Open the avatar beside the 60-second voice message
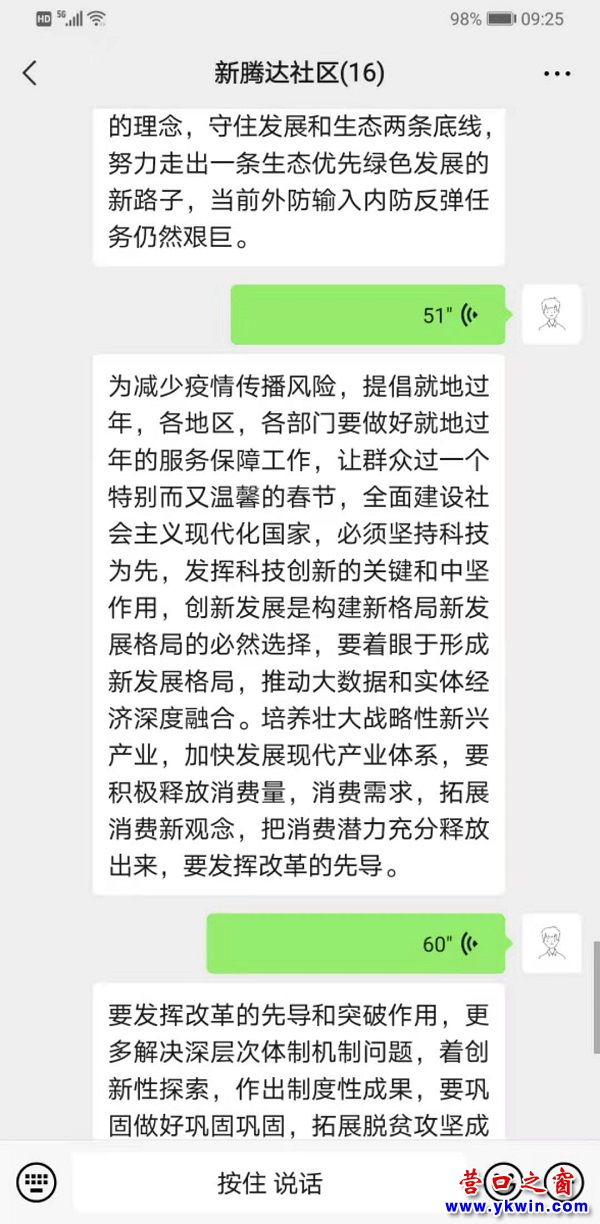The width and height of the screenshot is (600, 1224). 551,943
